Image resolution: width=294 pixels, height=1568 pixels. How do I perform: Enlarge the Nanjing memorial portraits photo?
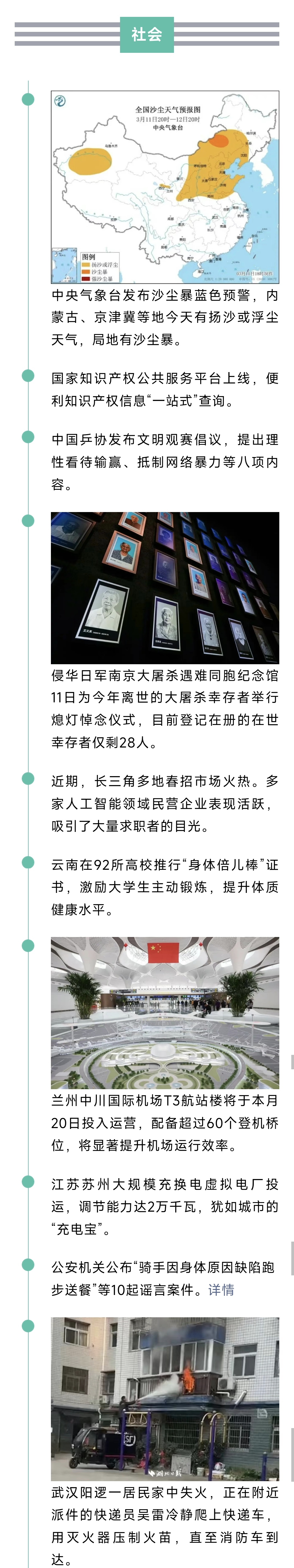click(164, 587)
